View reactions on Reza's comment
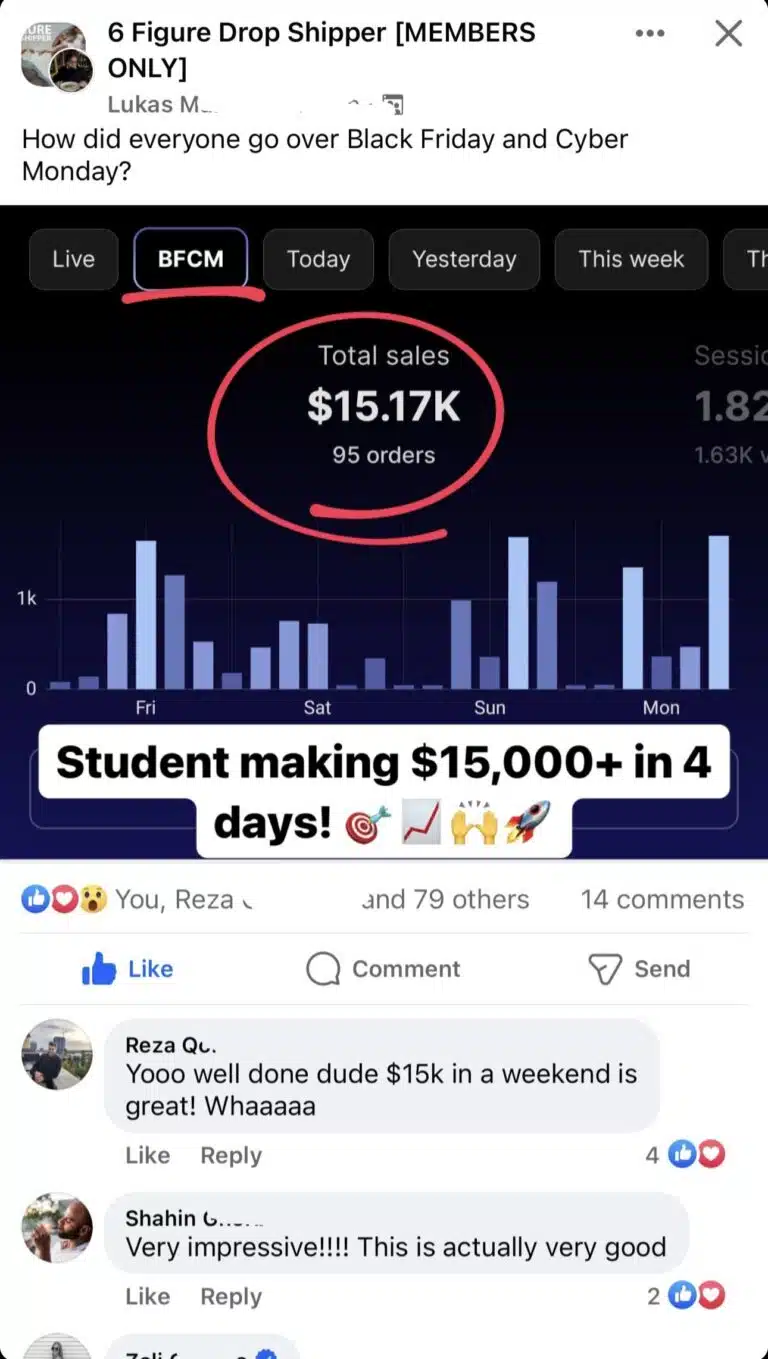 click(686, 1155)
